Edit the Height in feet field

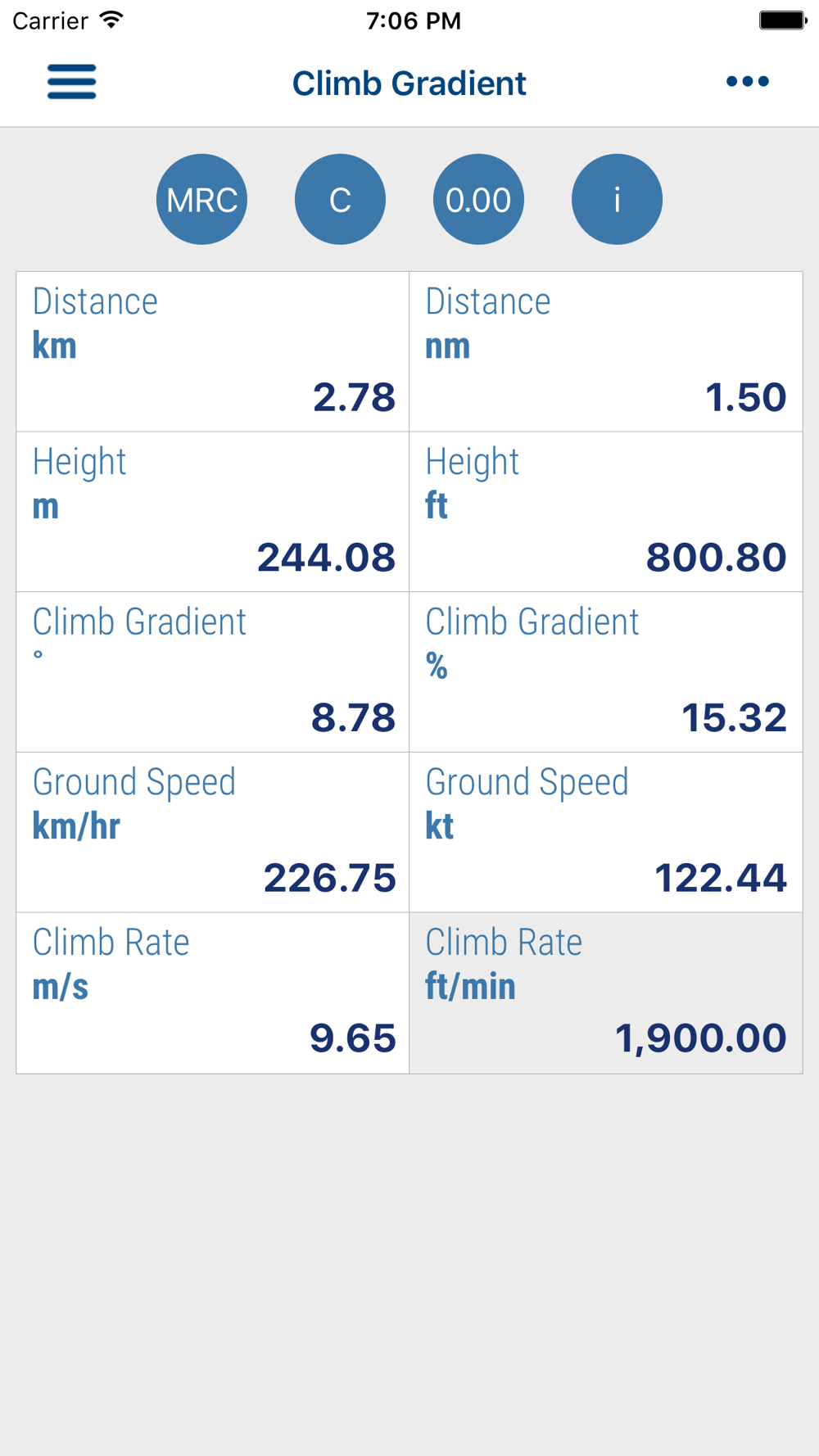606,512
